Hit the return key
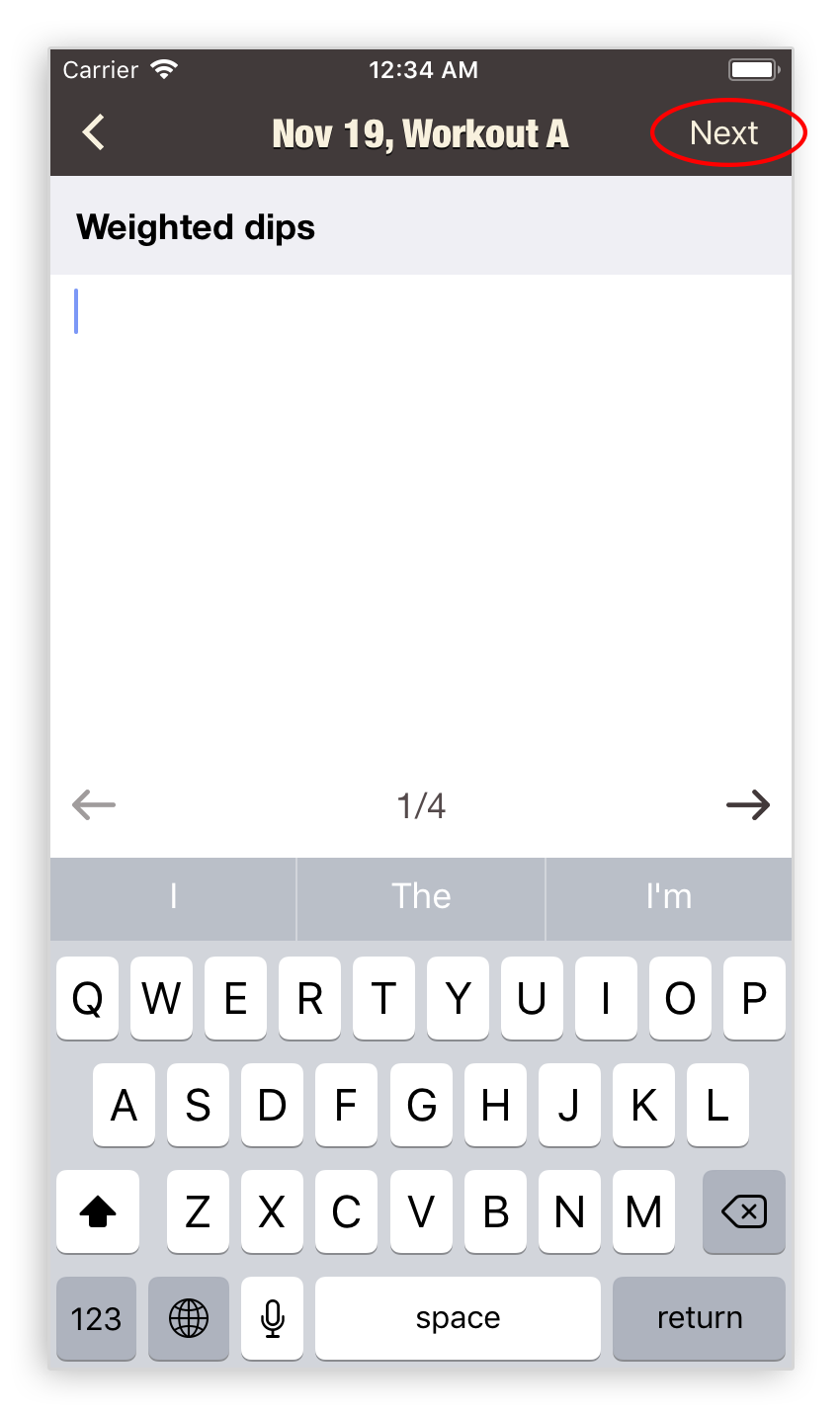The width and height of the screenshot is (840, 1417). tap(699, 1318)
